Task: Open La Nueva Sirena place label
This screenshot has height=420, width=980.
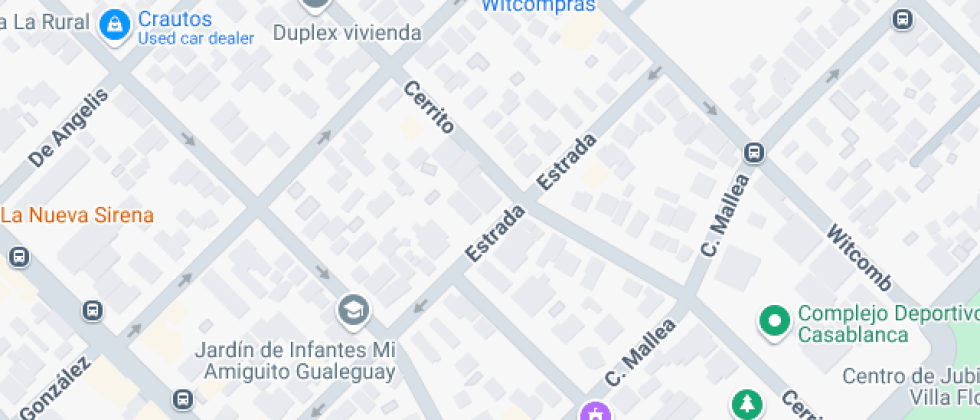Action: coord(78,215)
